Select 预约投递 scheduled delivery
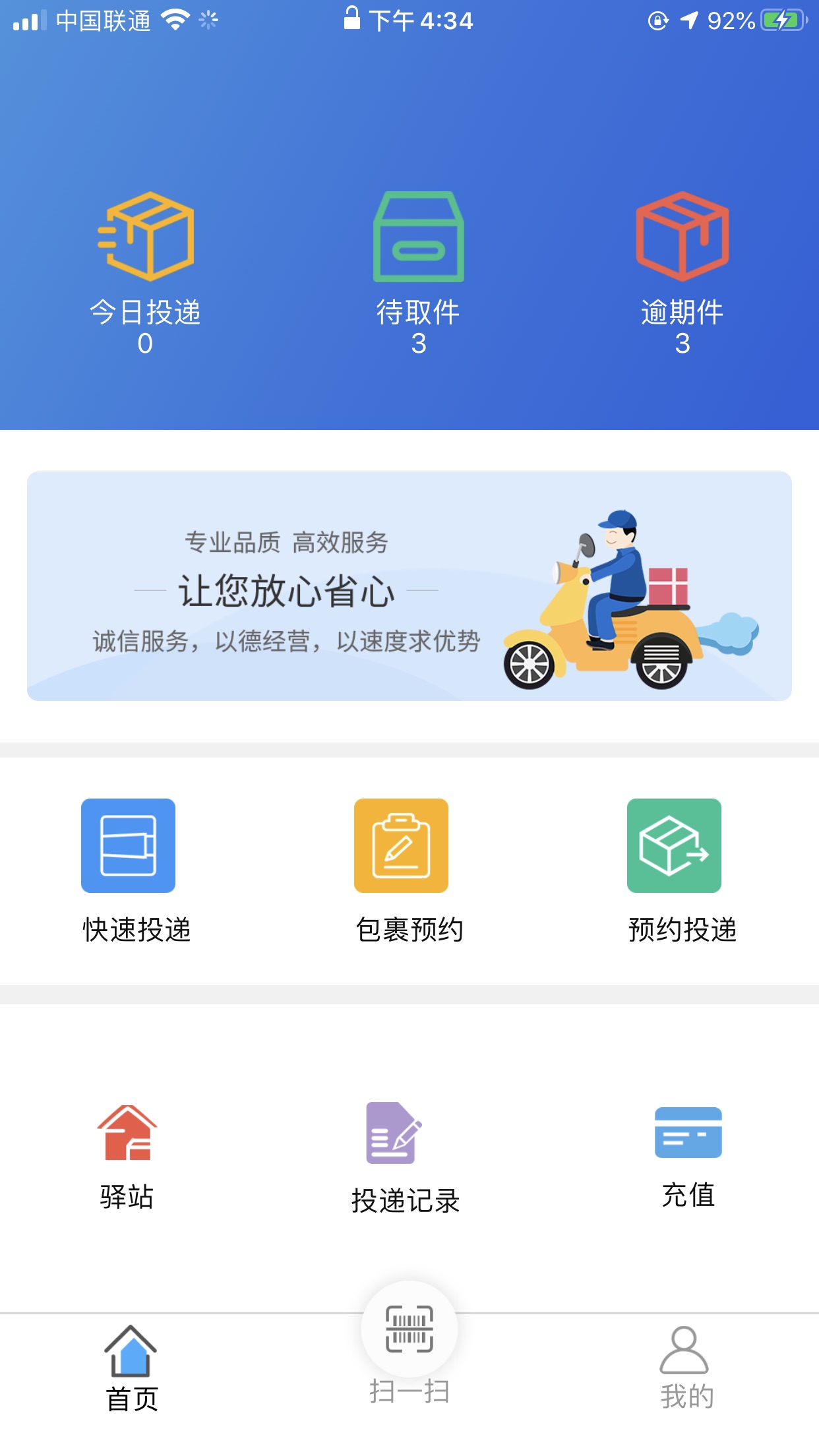 pos(675,869)
